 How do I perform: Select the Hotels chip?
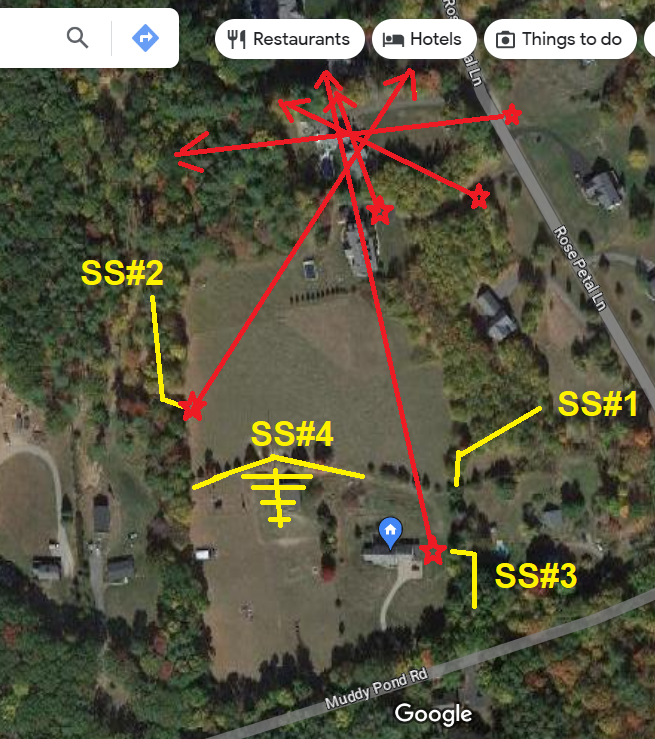pos(423,39)
